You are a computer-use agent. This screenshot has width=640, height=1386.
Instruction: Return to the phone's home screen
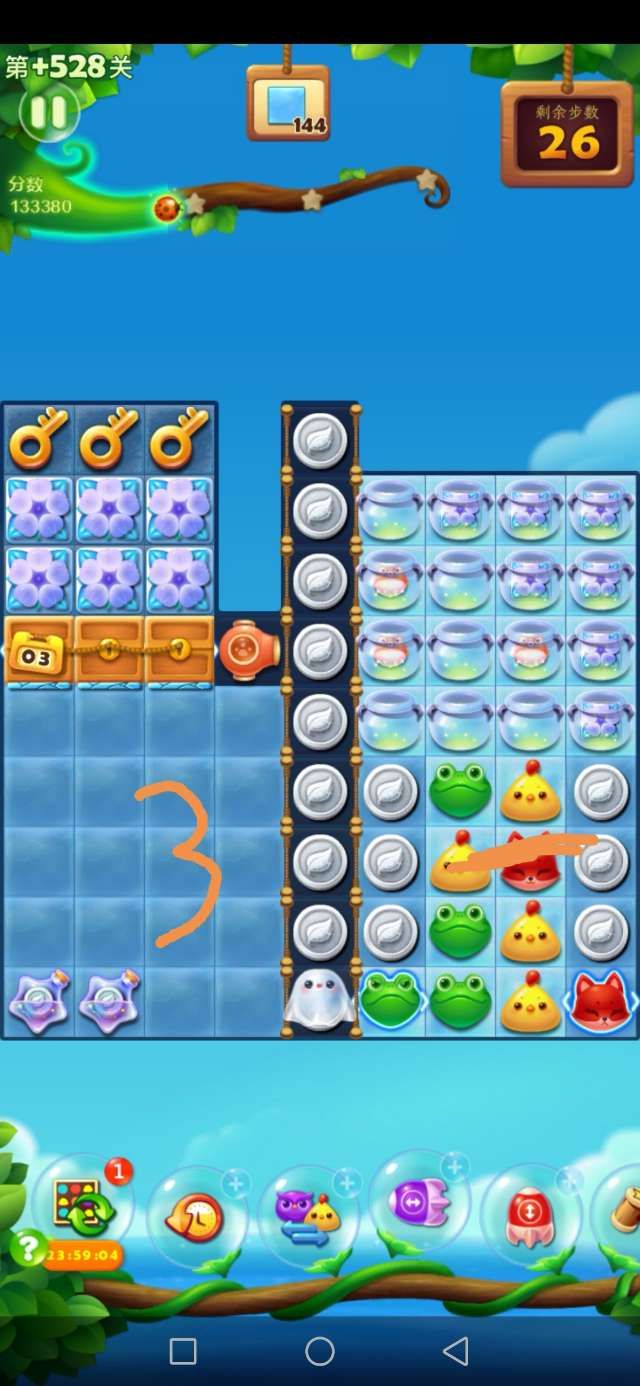pyautogui.click(x=320, y=1352)
